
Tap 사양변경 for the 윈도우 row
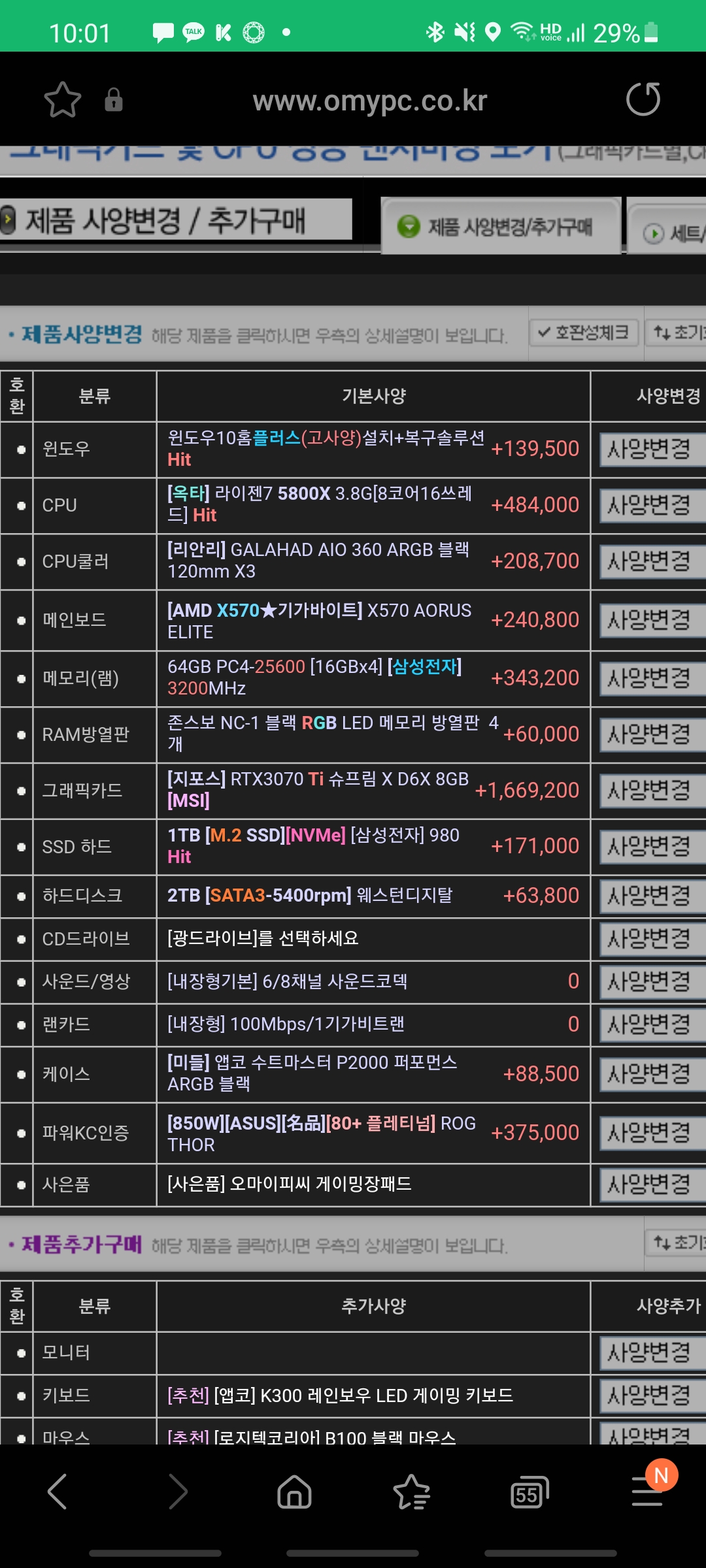pyautogui.click(x=652, y=449)
